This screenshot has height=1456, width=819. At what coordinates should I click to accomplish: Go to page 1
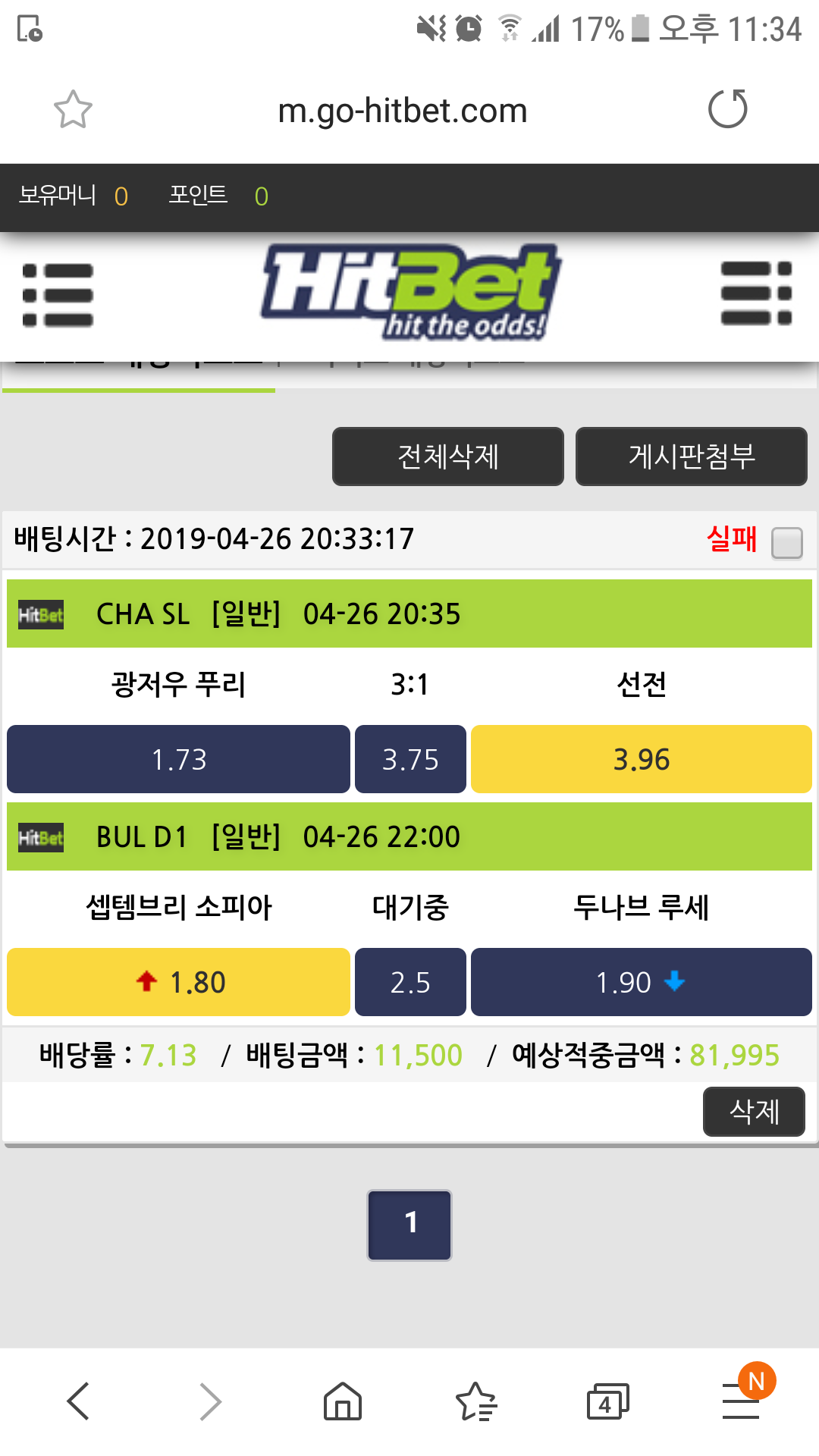tap(409, 1225)
